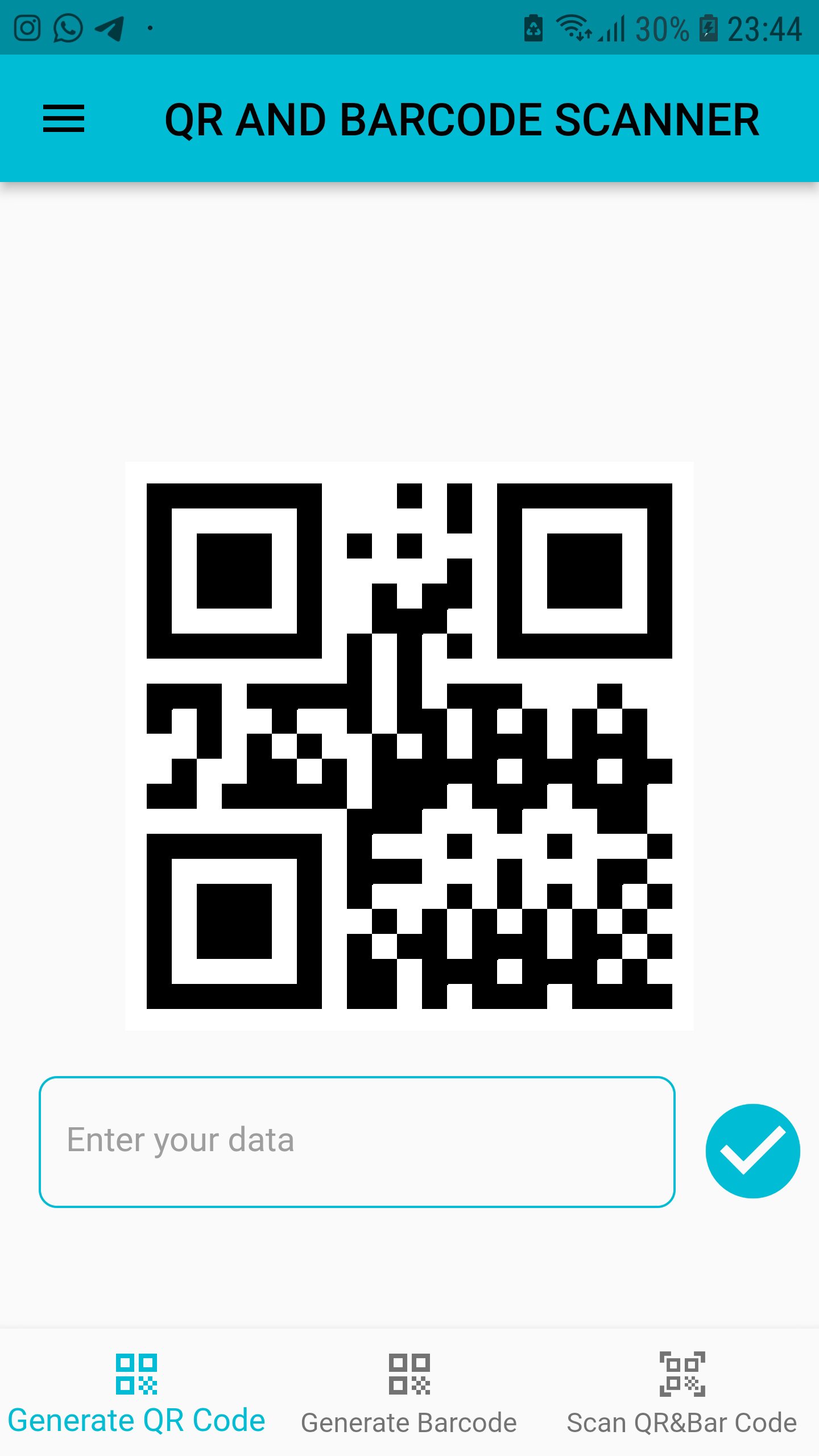Screen dimensions: 819x1456
Task: Select the Generate QR Code tab
Action: point(136,1405)
